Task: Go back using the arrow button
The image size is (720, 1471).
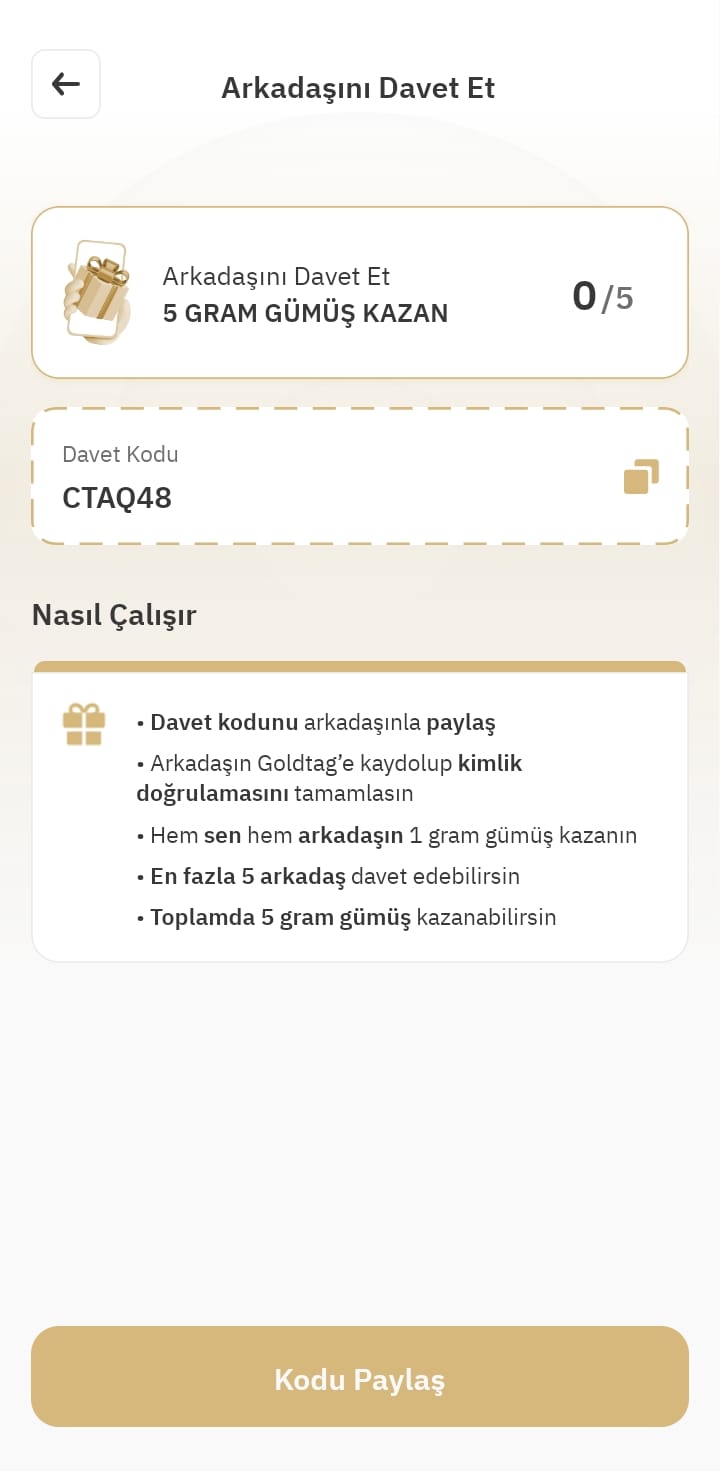Action: pyautogui.click(x=66, y=84)
